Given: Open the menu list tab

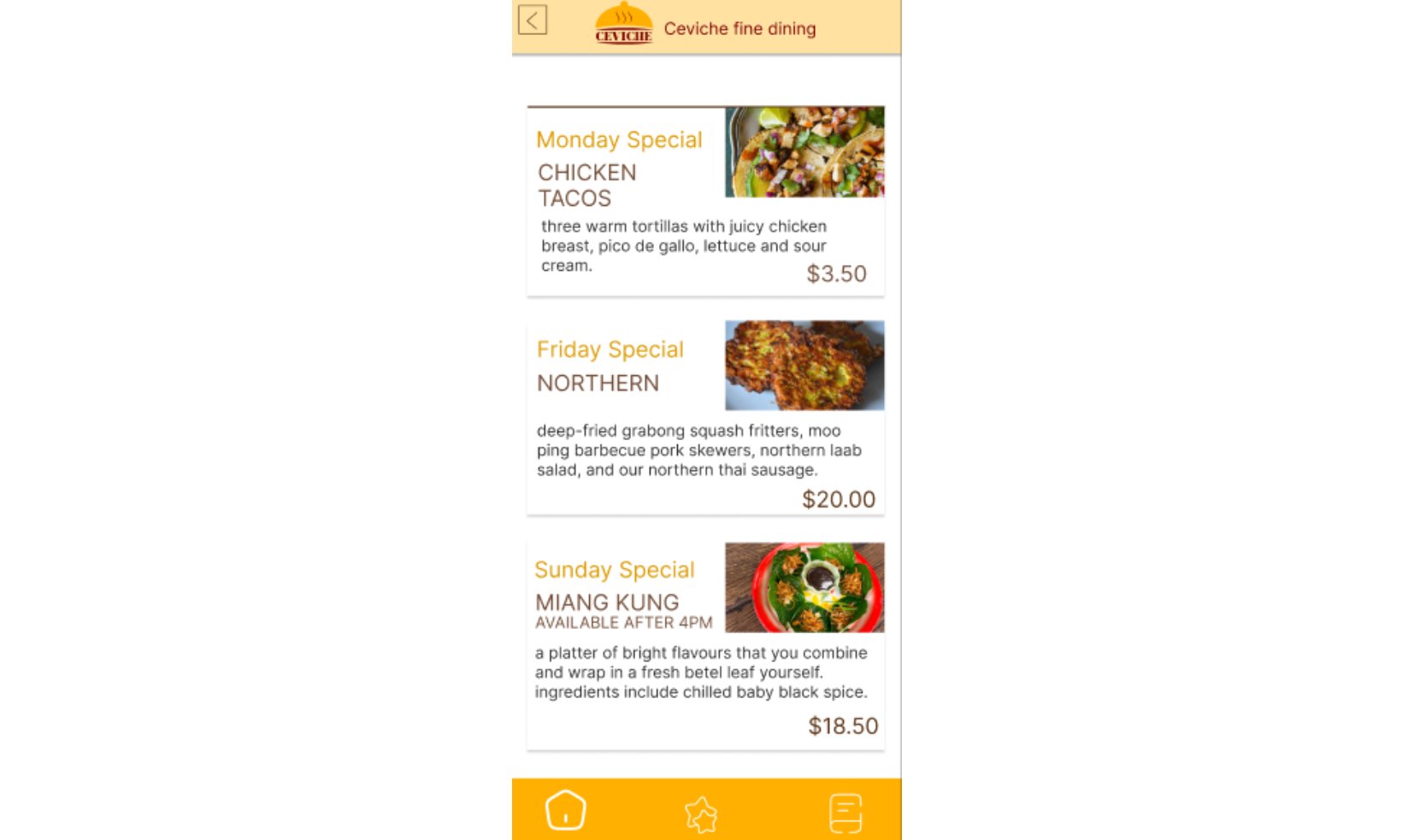Looking at the screenshot, I should (845, 813).
